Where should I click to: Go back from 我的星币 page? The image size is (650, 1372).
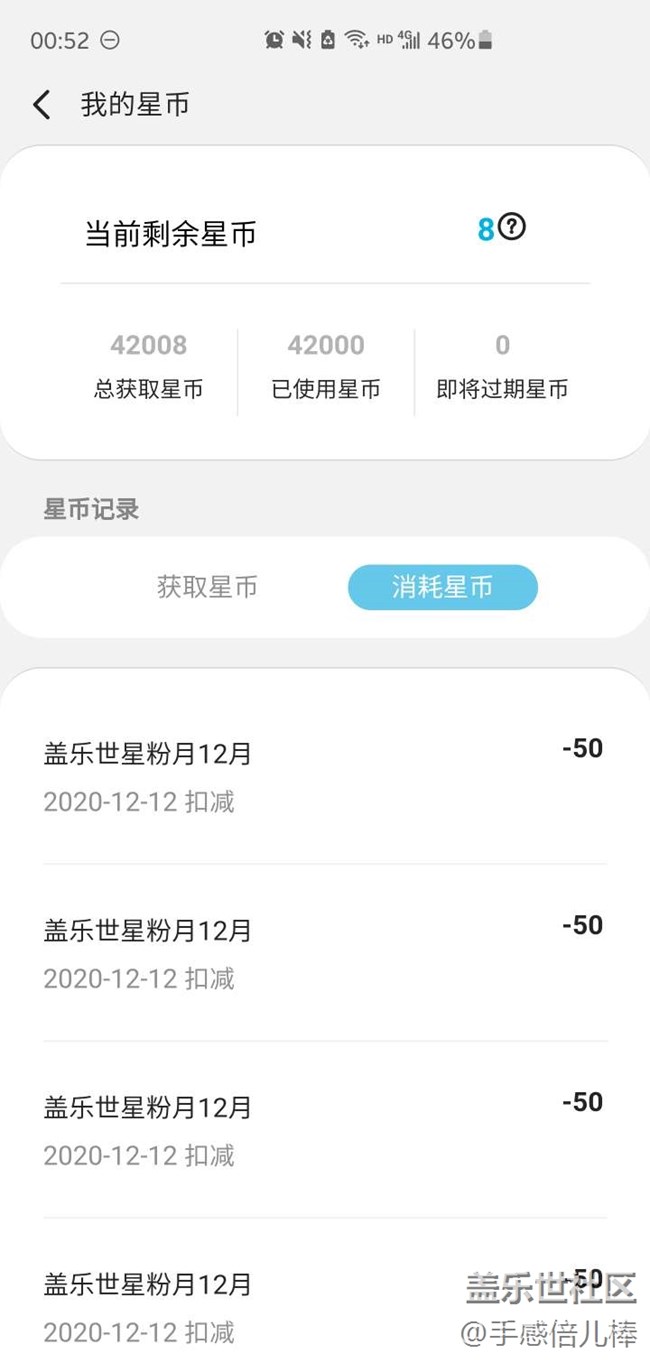tap(42, 105)
